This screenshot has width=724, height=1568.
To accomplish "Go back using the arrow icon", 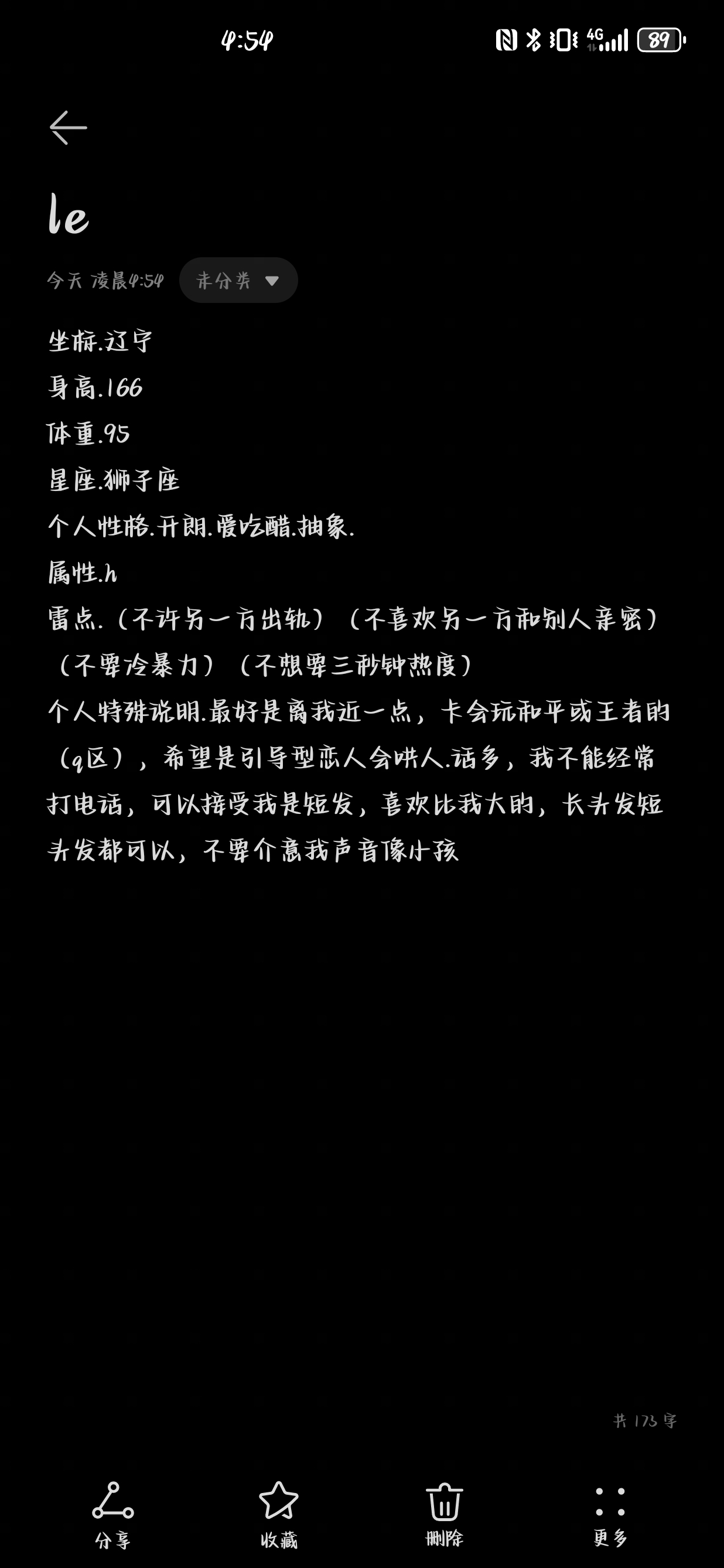I will pyautogui.click(x=68, y=128).
